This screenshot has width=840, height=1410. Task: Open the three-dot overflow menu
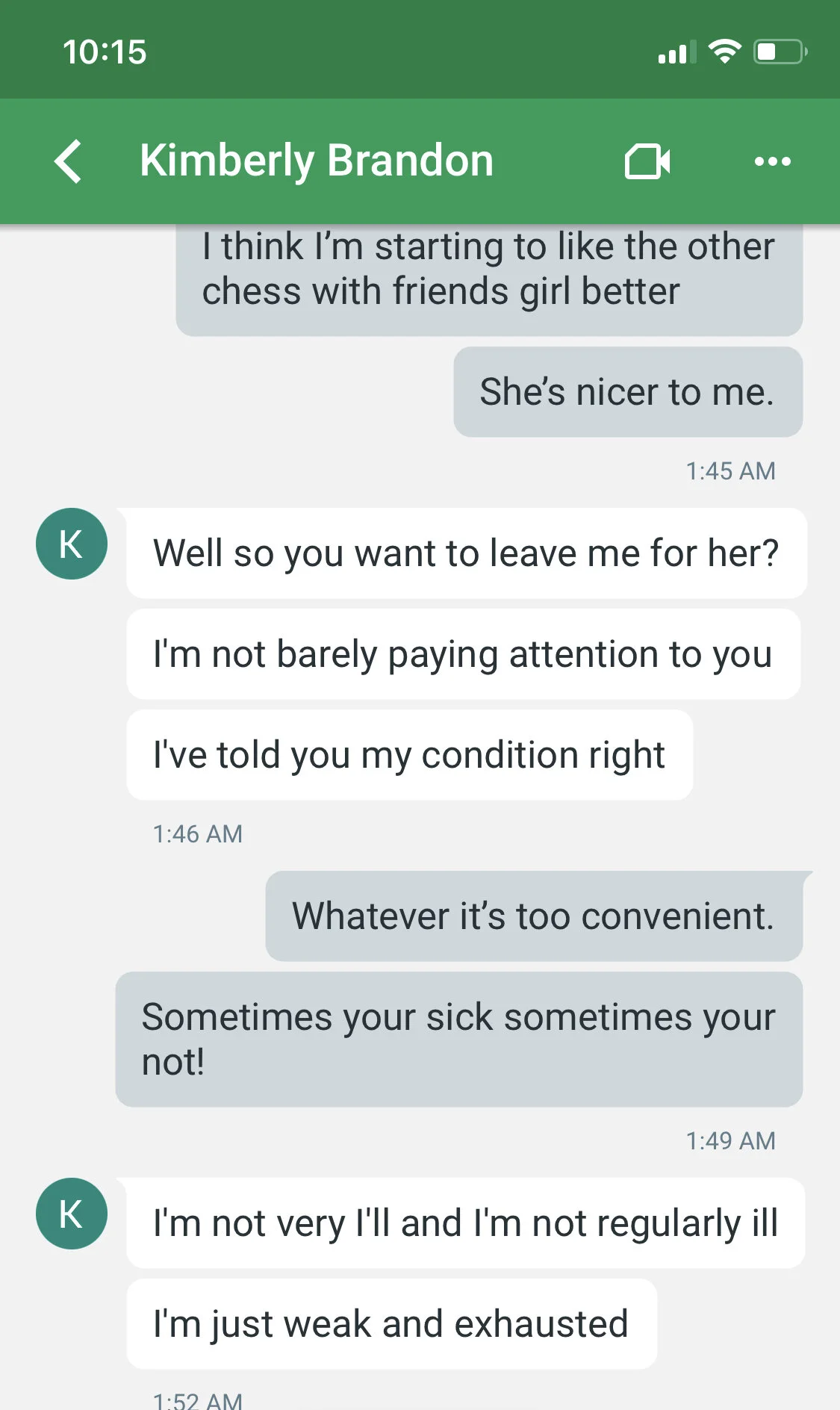point(772,161)
